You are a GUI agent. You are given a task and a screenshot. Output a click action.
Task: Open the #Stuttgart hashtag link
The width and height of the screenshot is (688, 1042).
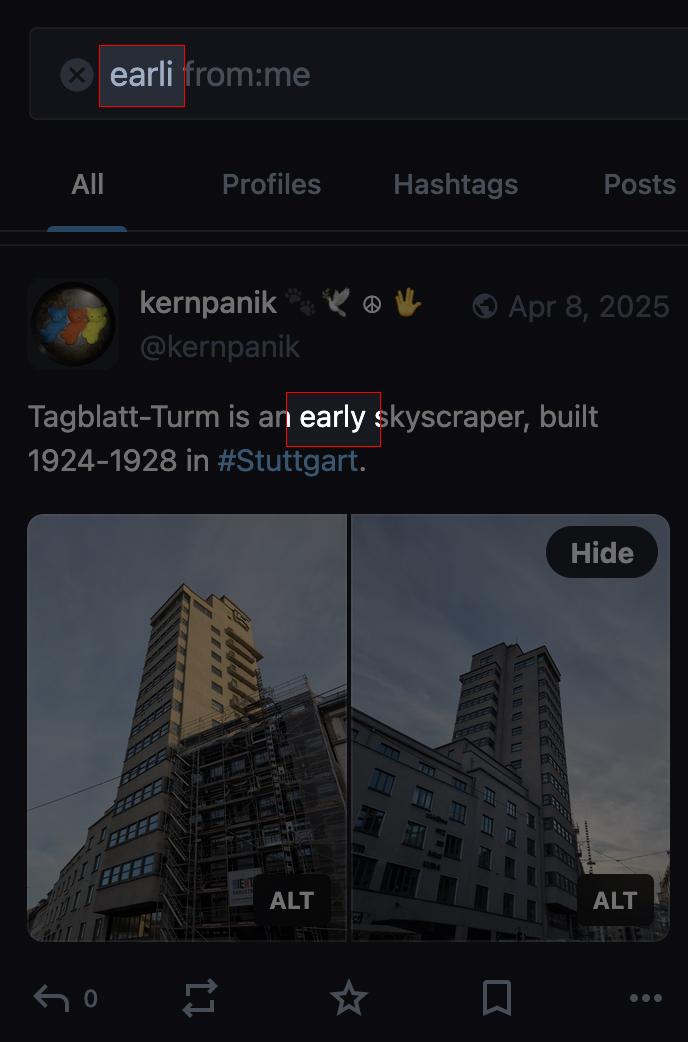[x=287, y=462]
